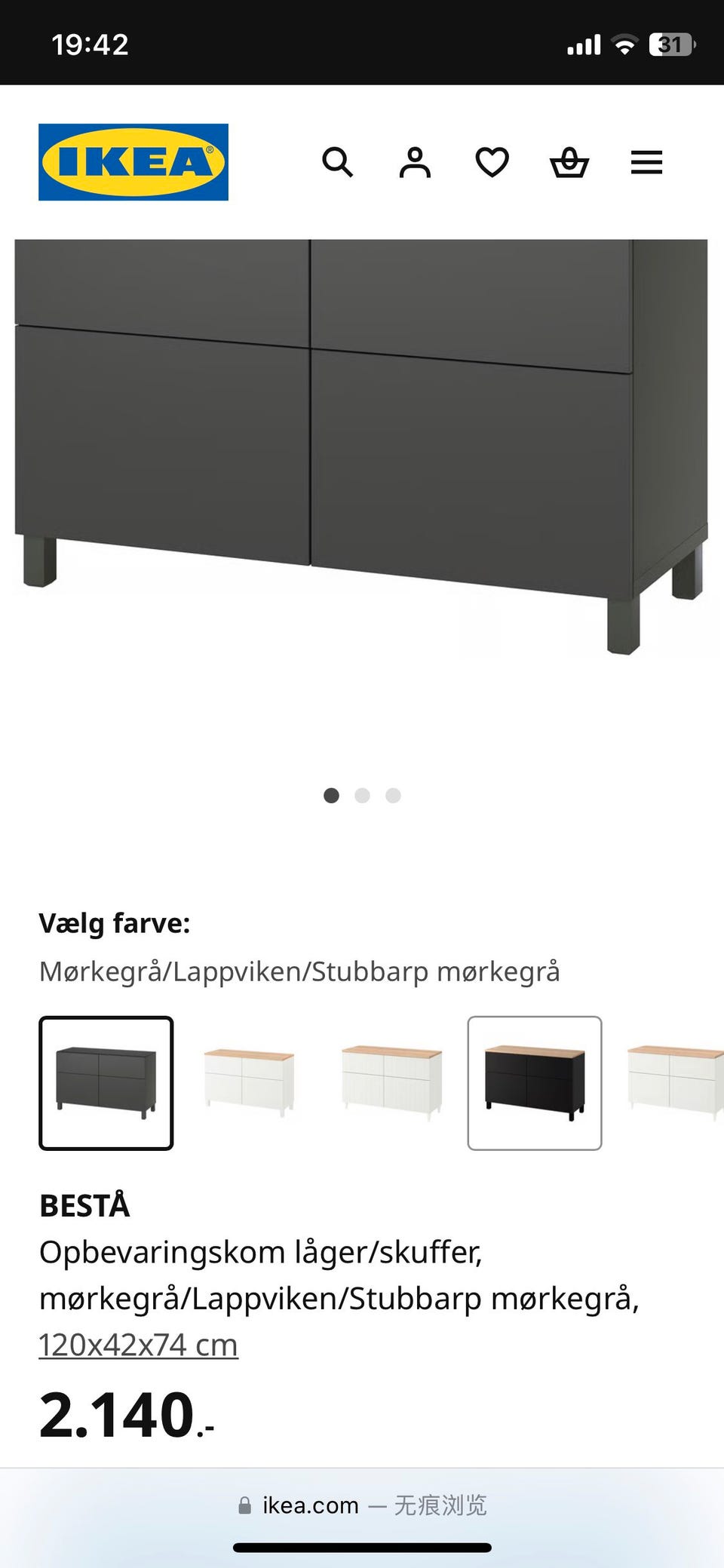Open the account profile icon
The image size is (724, 1568).
pyautogui.click(x=416, y=161)
